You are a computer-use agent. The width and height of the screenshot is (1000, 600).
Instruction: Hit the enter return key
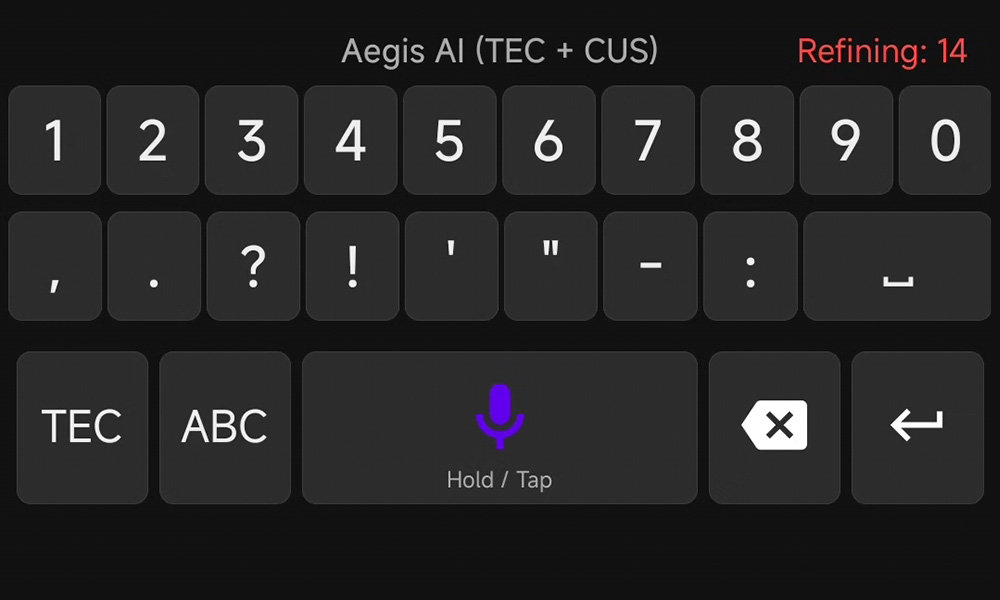917,427
